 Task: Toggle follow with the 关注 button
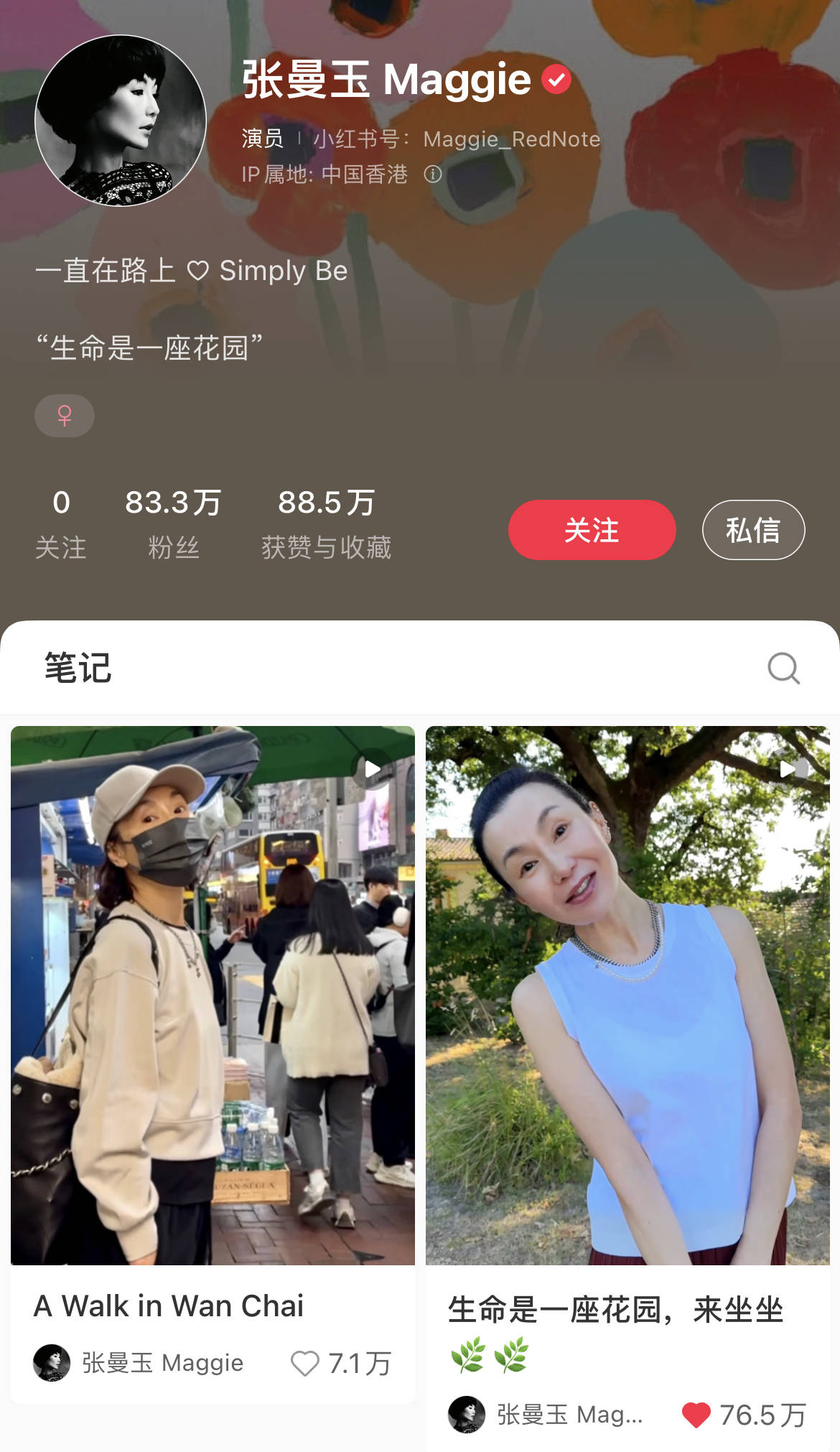[x=592, y=529]
